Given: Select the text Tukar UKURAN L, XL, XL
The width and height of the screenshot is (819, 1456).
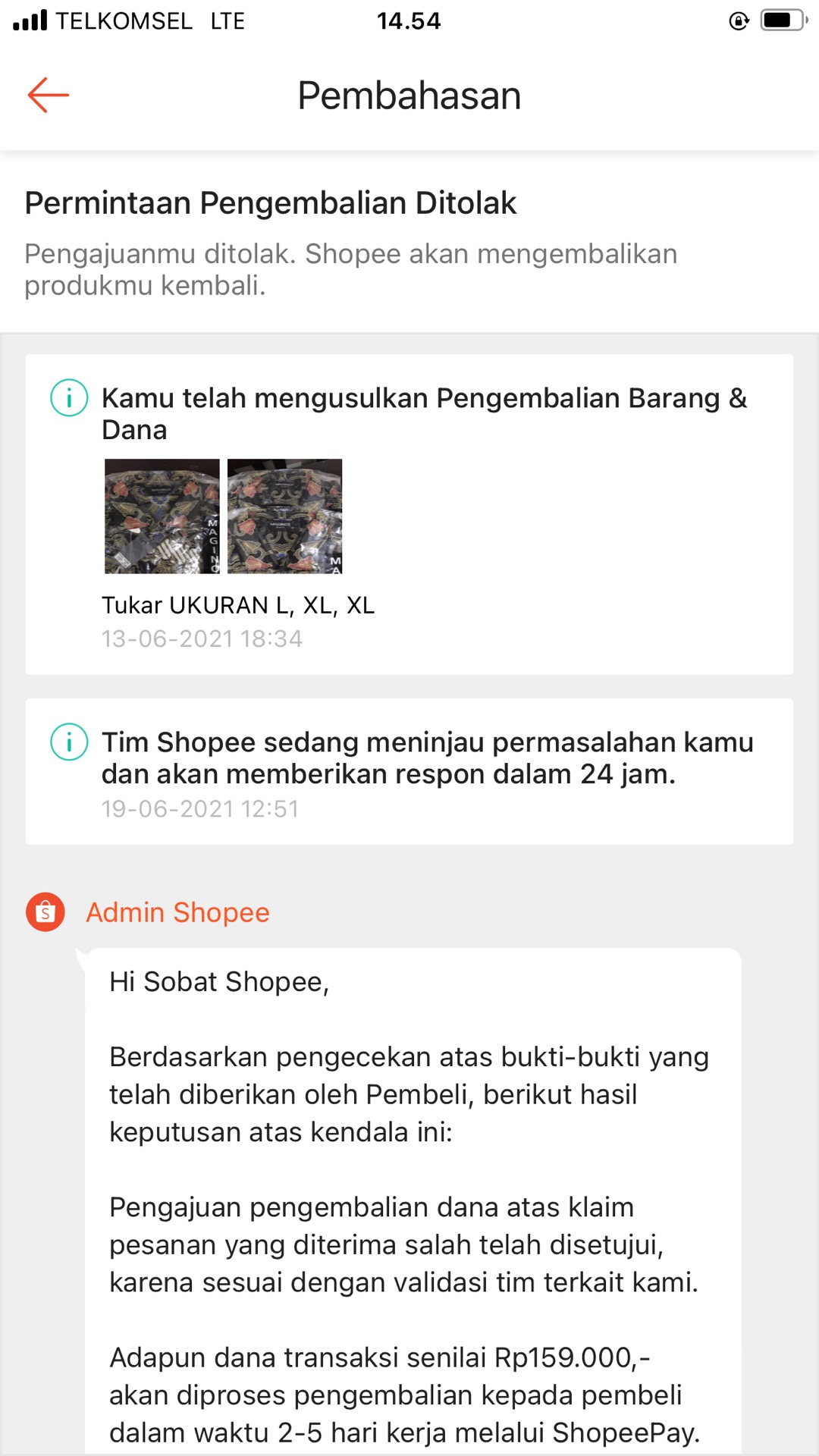Looking at the screenshot, I should [x=239, y=605].
